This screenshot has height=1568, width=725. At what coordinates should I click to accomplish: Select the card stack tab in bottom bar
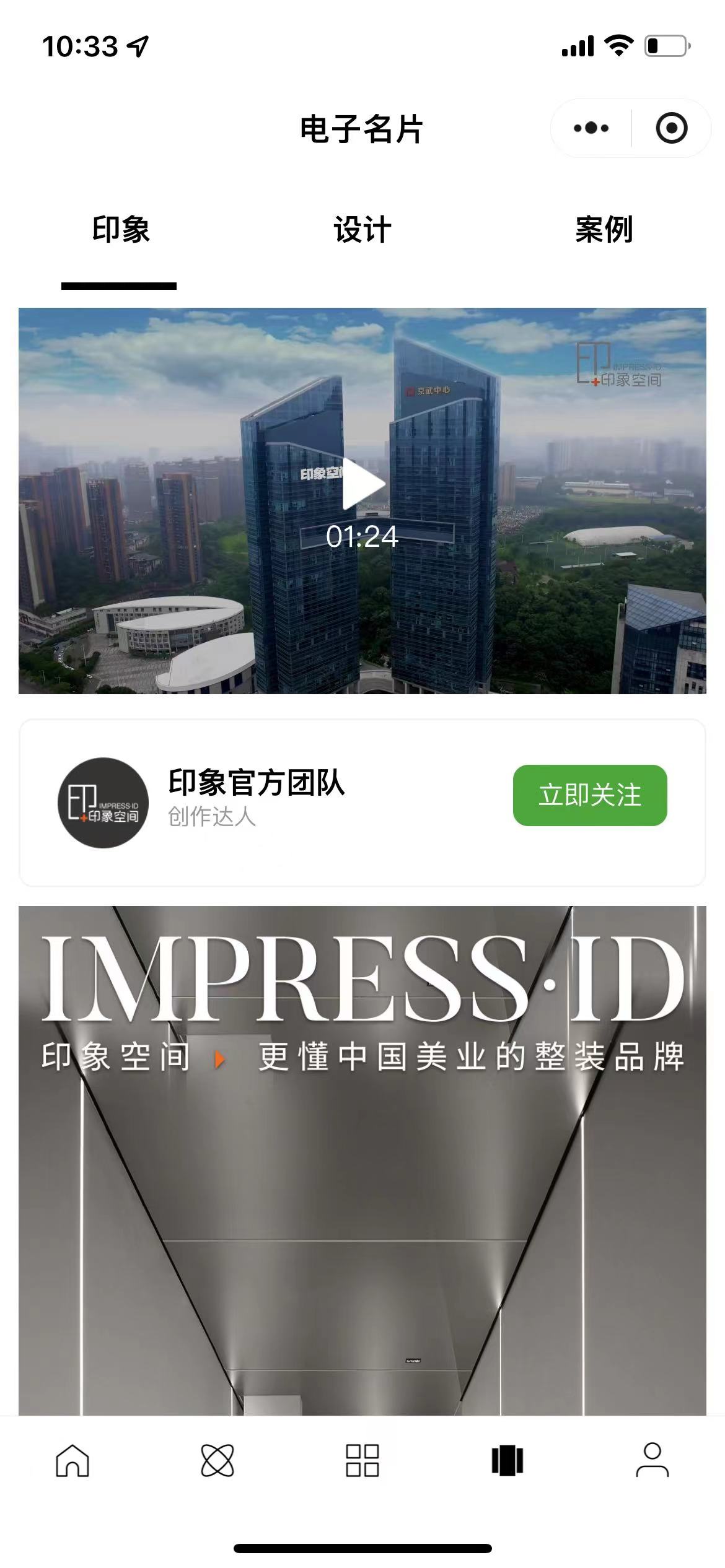[507, 1460]
